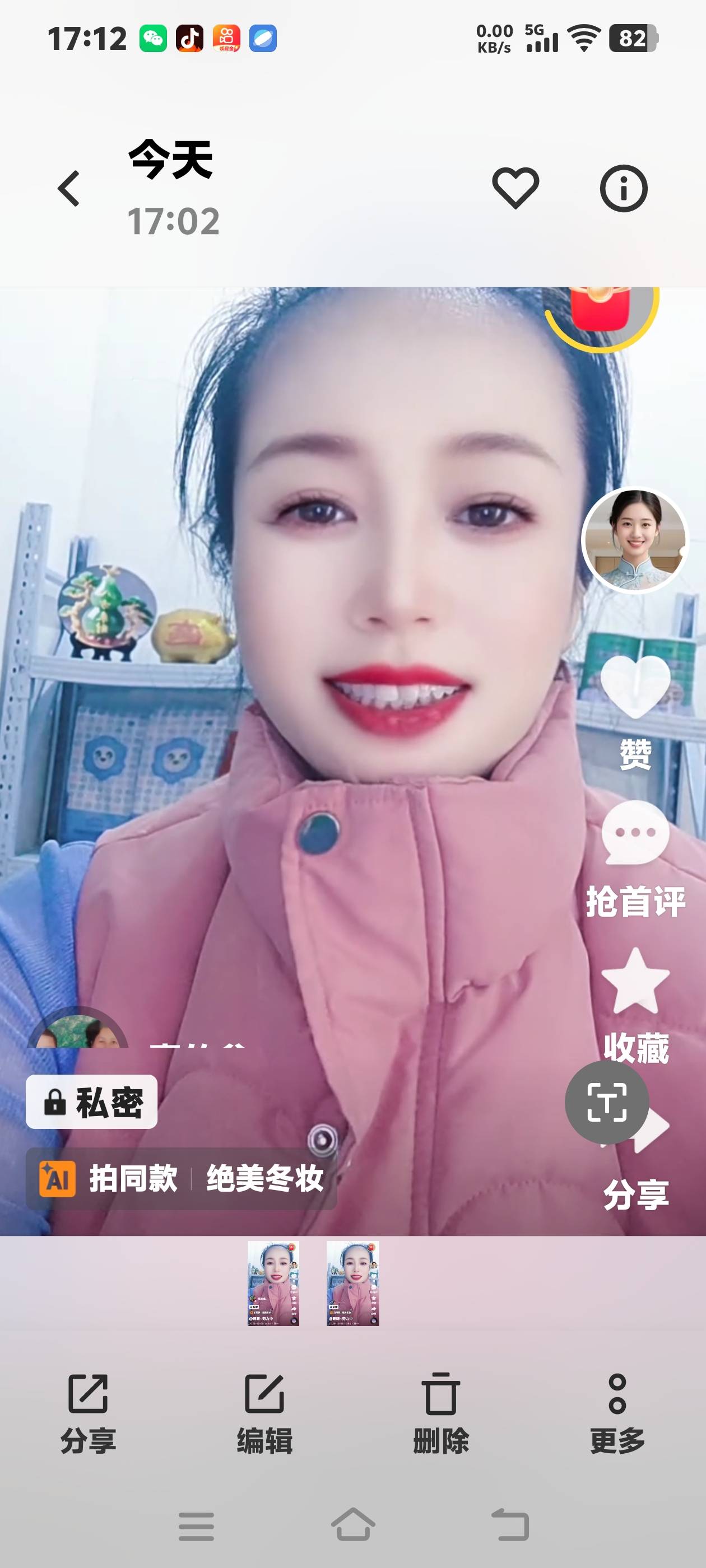Open photo details via the info icon
The width and height of the screenshot is (706, 1568).
click(623, 188)
